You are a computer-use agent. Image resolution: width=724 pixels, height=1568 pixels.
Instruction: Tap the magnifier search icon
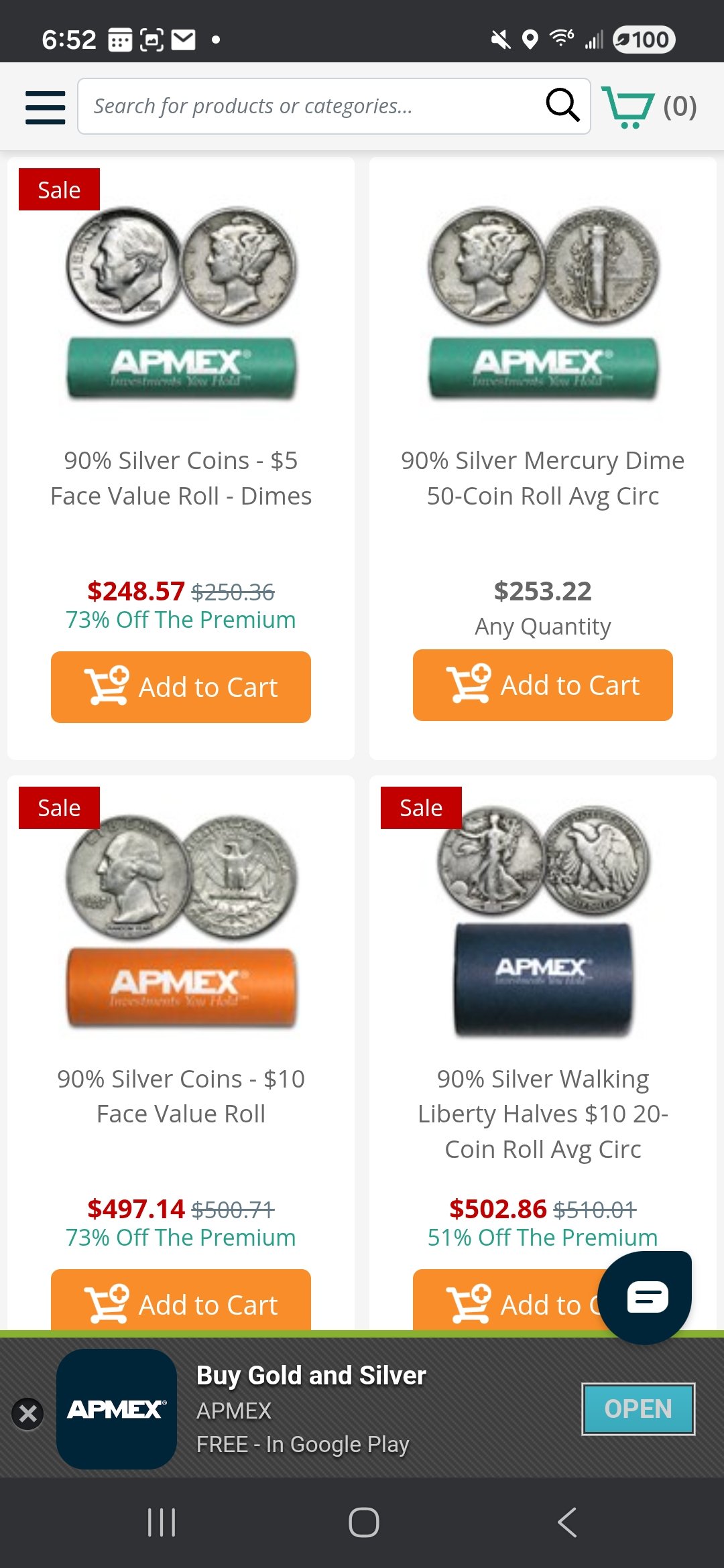click(x=562, y=105)
